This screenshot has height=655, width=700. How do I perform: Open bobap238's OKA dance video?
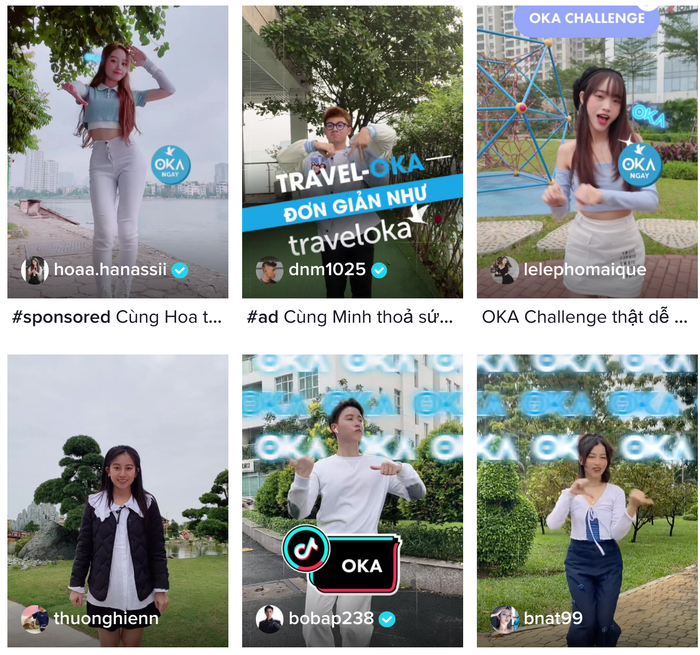click(352, 500)
